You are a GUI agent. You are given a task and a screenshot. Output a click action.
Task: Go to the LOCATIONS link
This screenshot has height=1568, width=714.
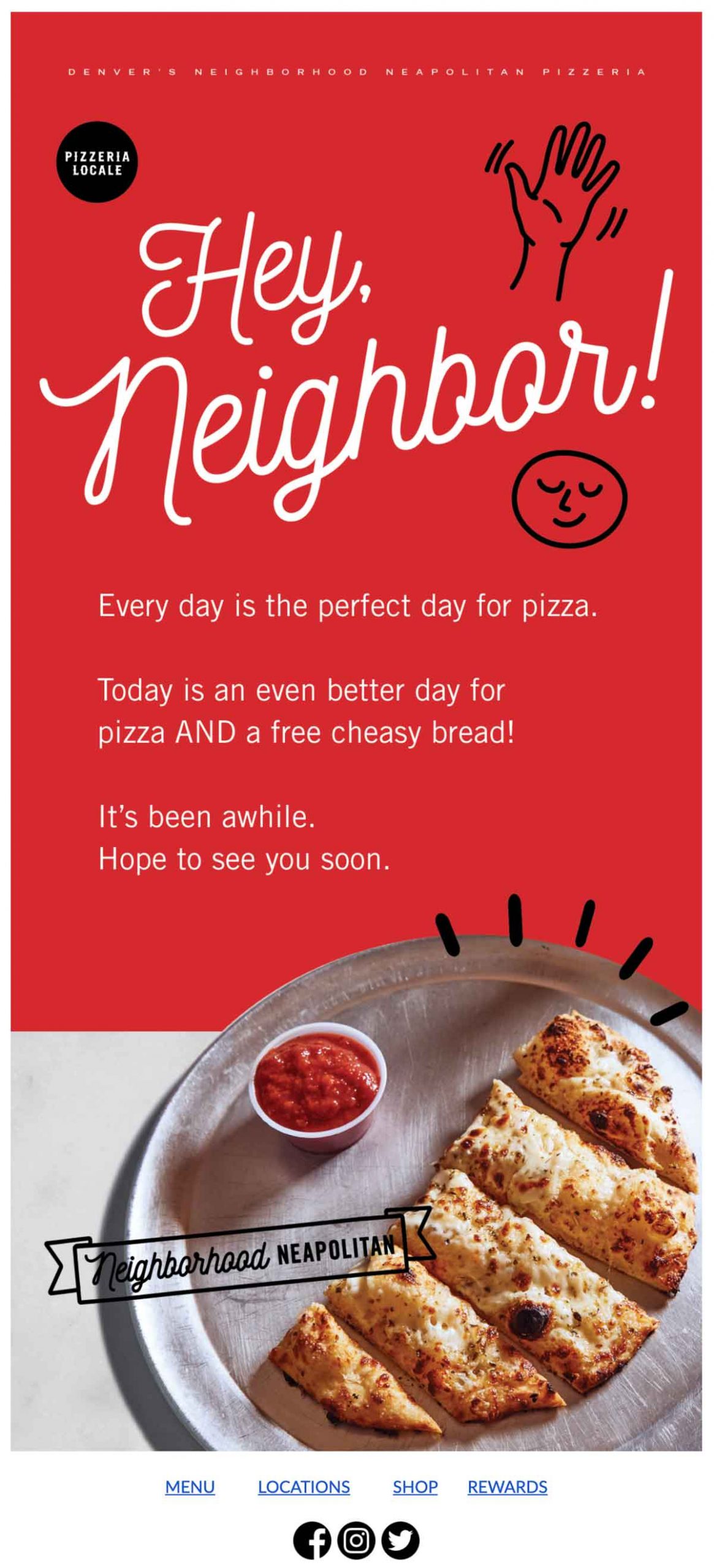click(x=304, y=1487)
